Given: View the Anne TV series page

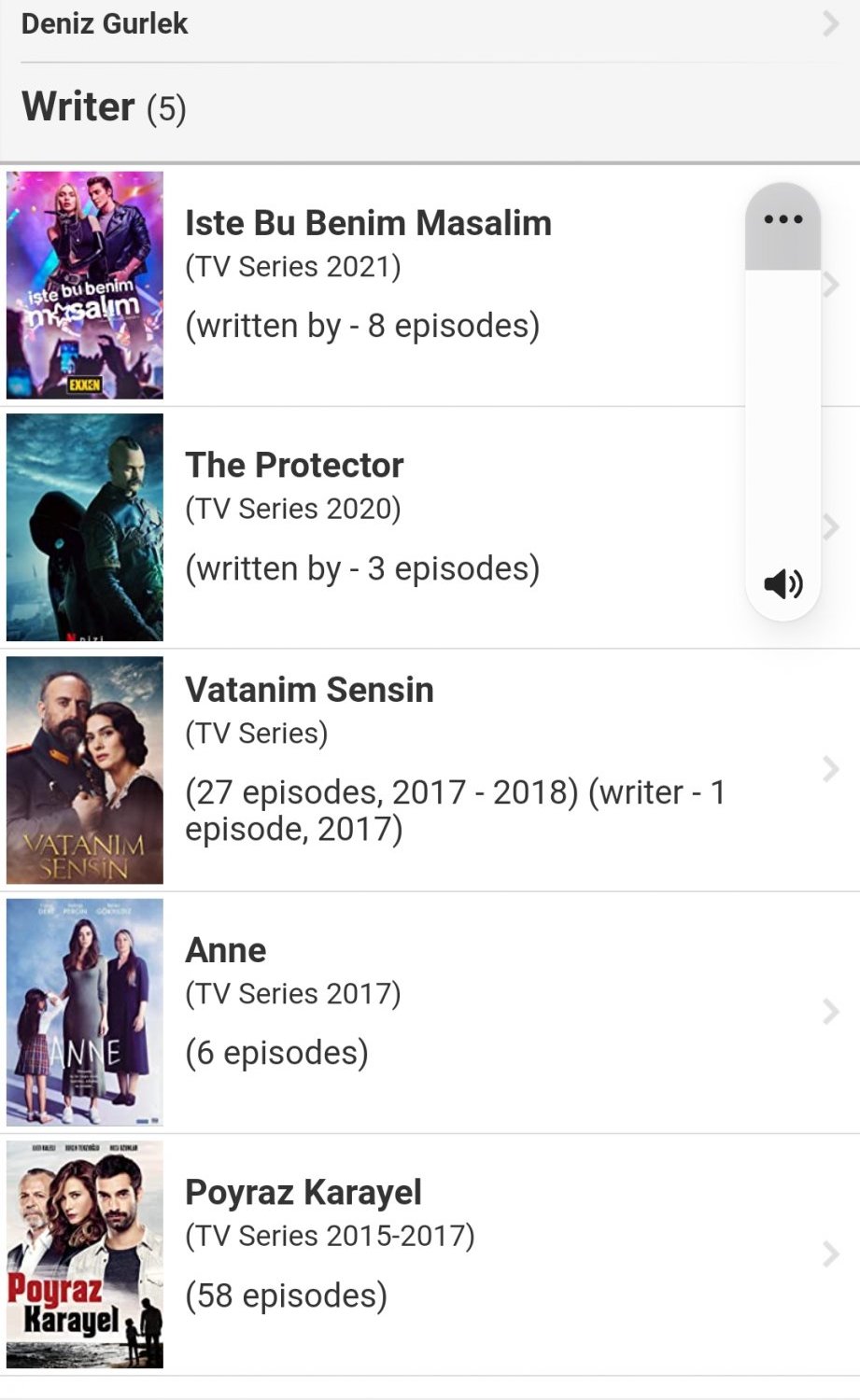Looking at the screenshot, I should pyautogui.click(x=226, y=951).
